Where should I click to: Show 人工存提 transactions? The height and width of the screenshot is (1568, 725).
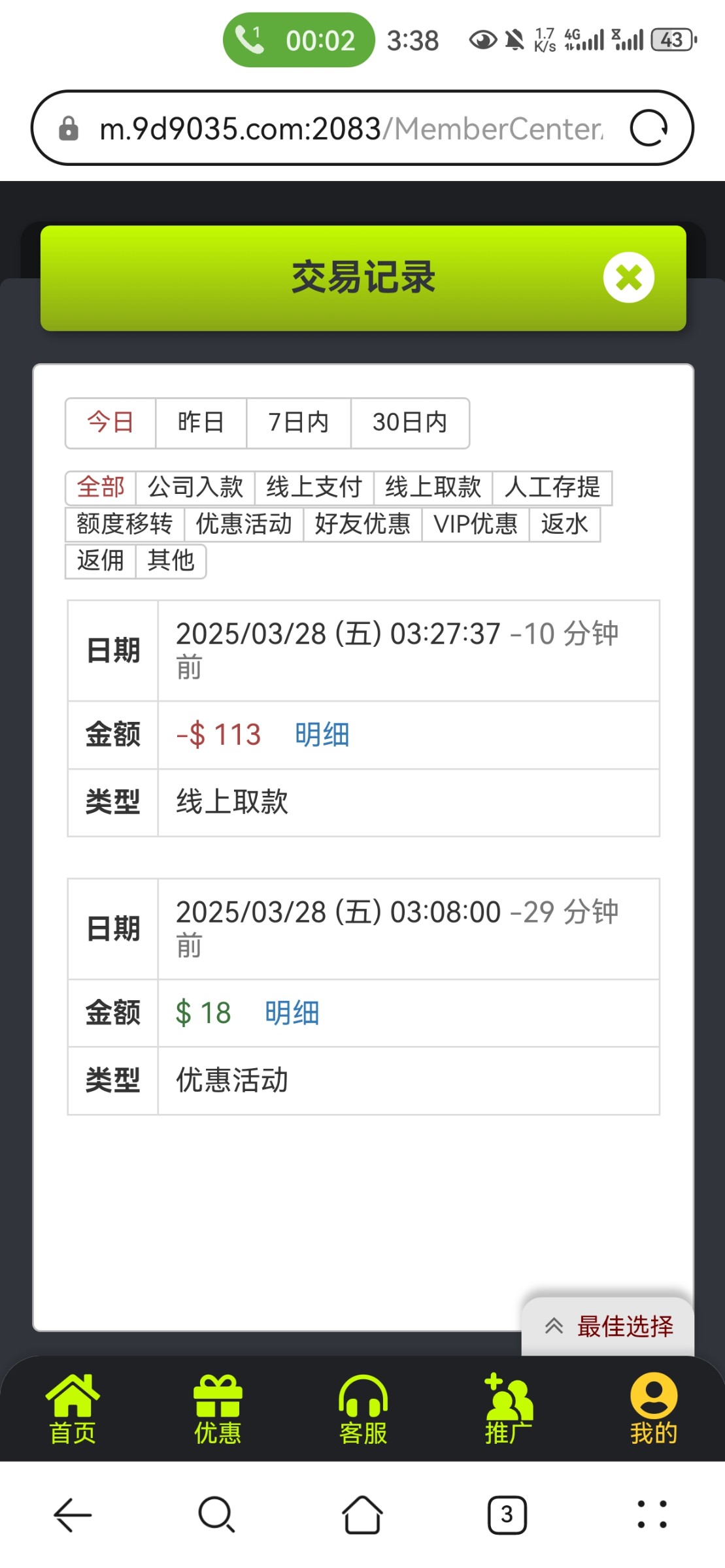coord(552,487)
